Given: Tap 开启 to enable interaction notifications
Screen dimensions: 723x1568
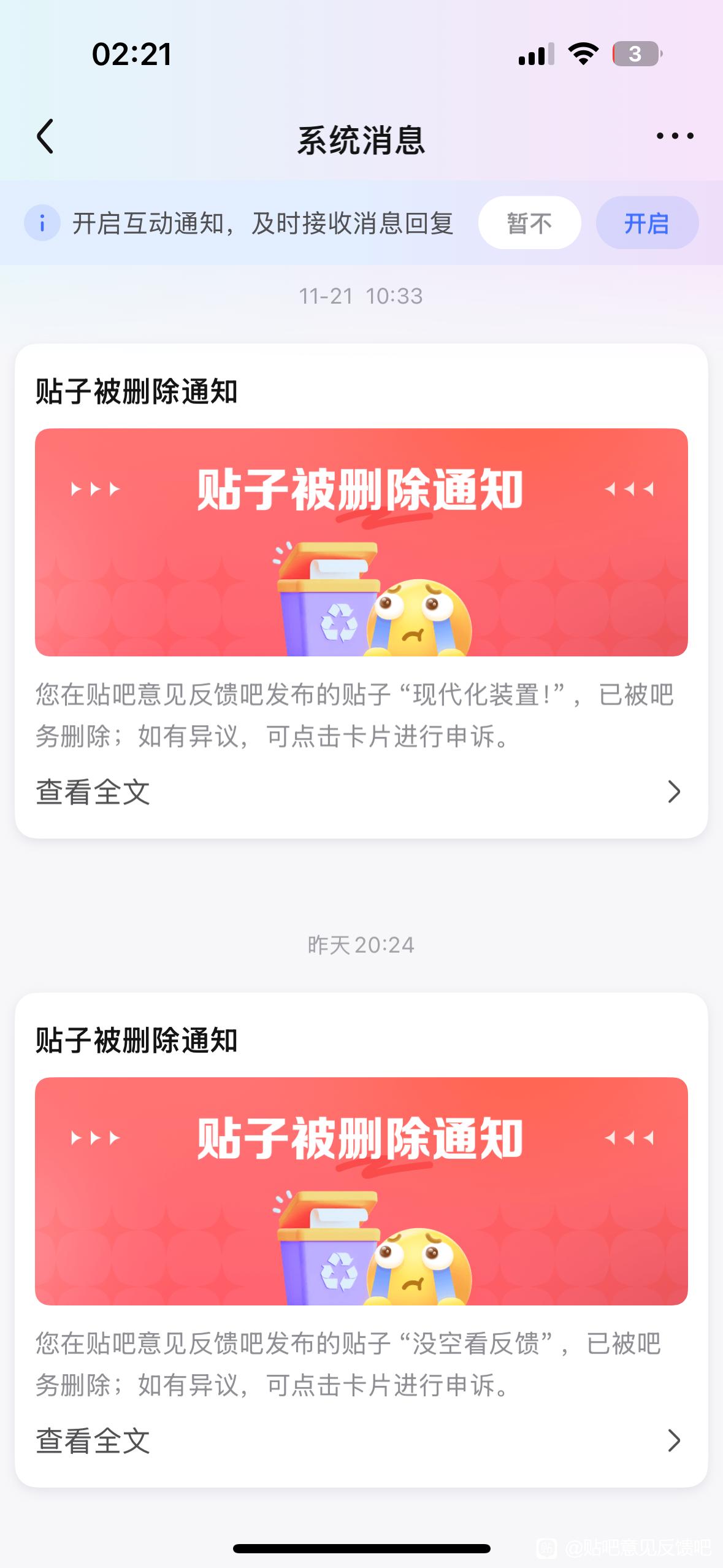Looking at the screenshot, I should tap(646, 223).
